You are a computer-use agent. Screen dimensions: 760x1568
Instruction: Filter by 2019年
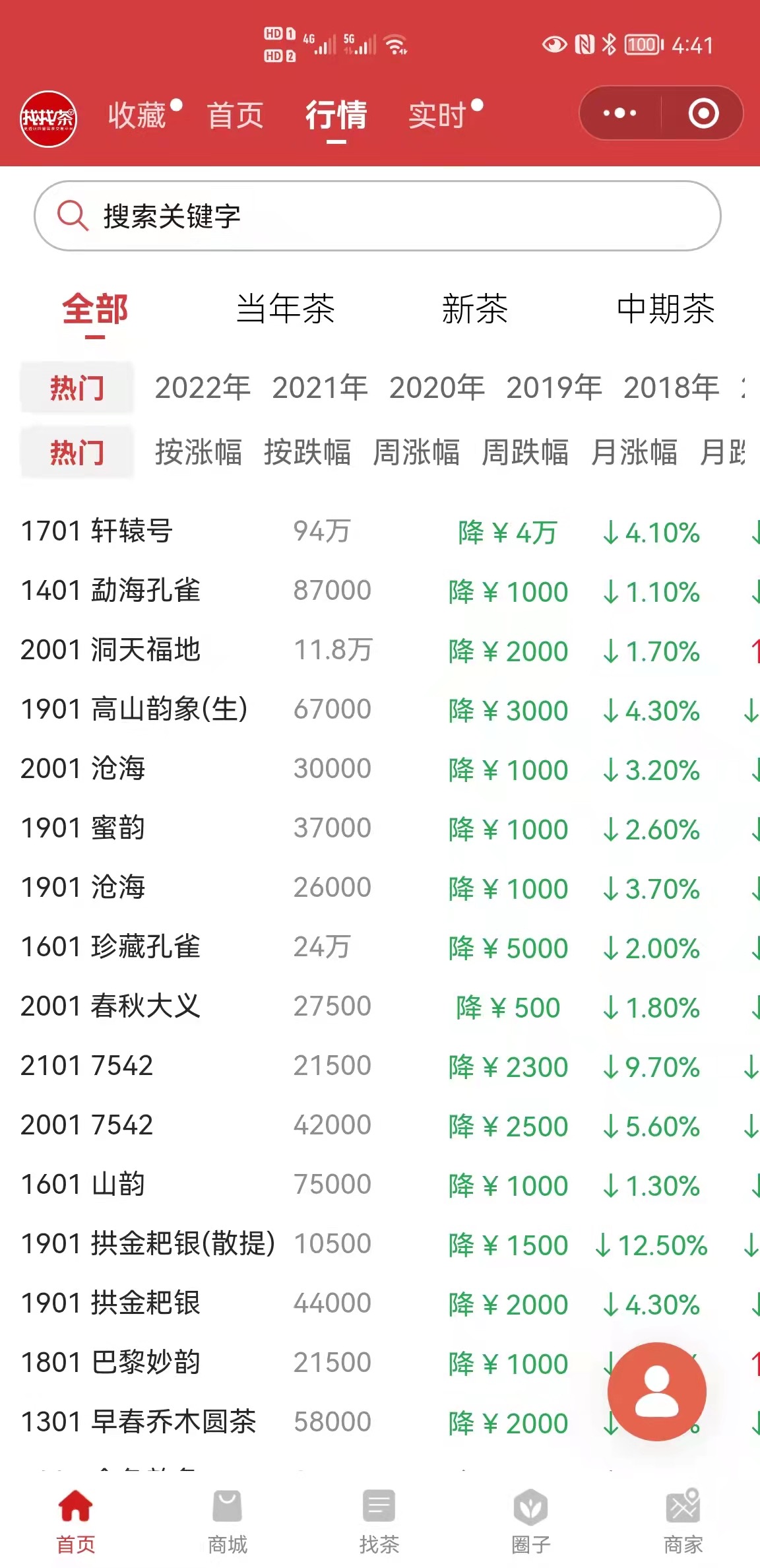pyautogui.click(x=554, y=387)
